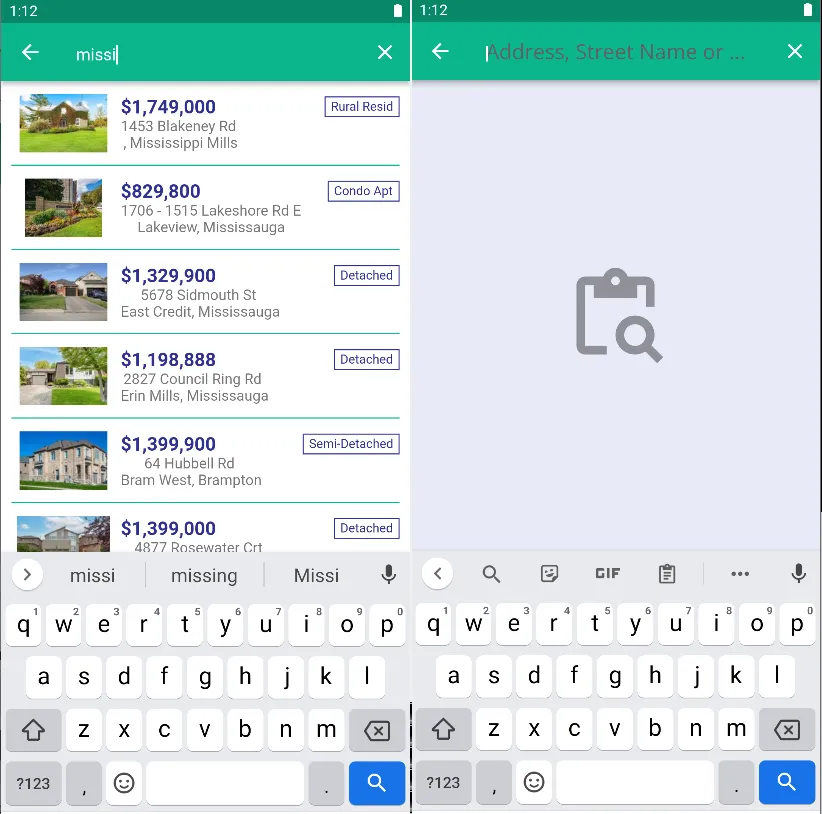Clear the typed 'missi' search query
The height and width of the screenshot is (814, 822).
point(385,52)
